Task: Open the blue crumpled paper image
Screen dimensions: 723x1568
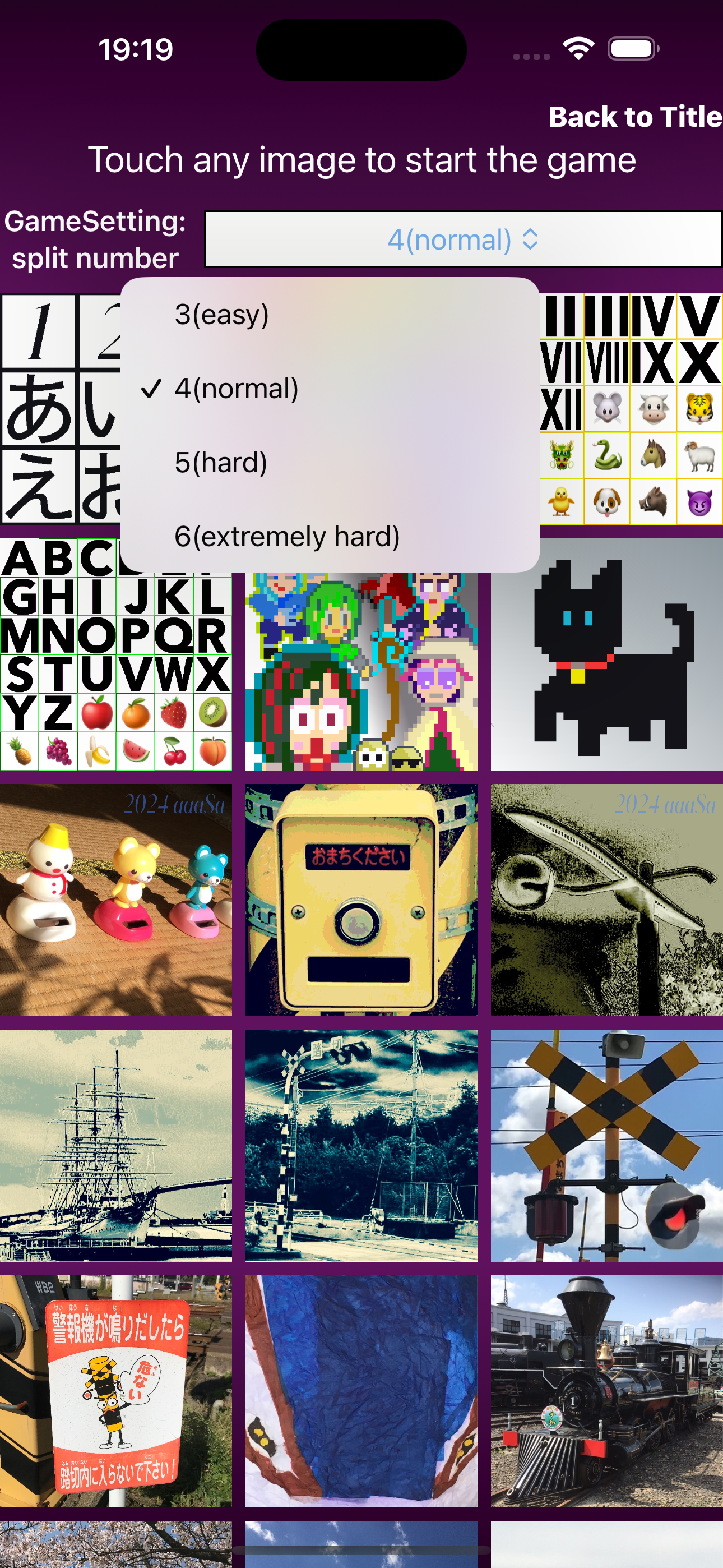Action: click(x=361, y=1391)
